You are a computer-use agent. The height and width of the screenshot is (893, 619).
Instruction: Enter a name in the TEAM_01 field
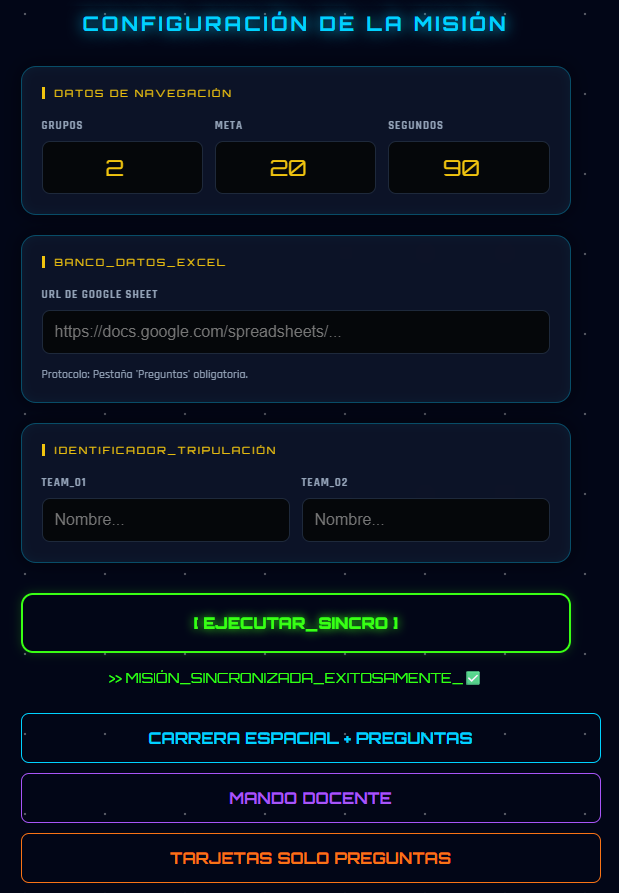[166, 520]
